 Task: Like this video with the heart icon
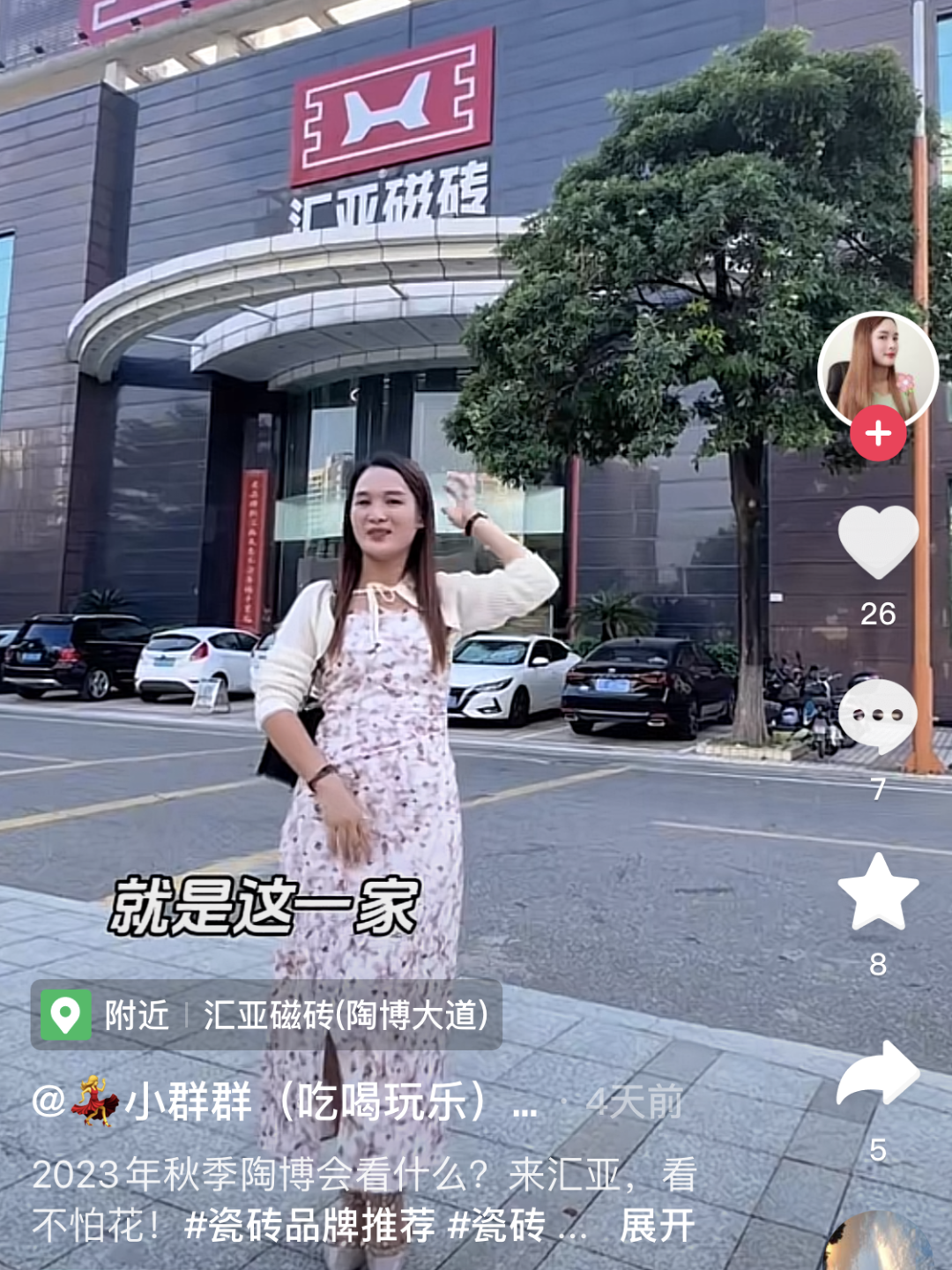[x=878, y=541]
